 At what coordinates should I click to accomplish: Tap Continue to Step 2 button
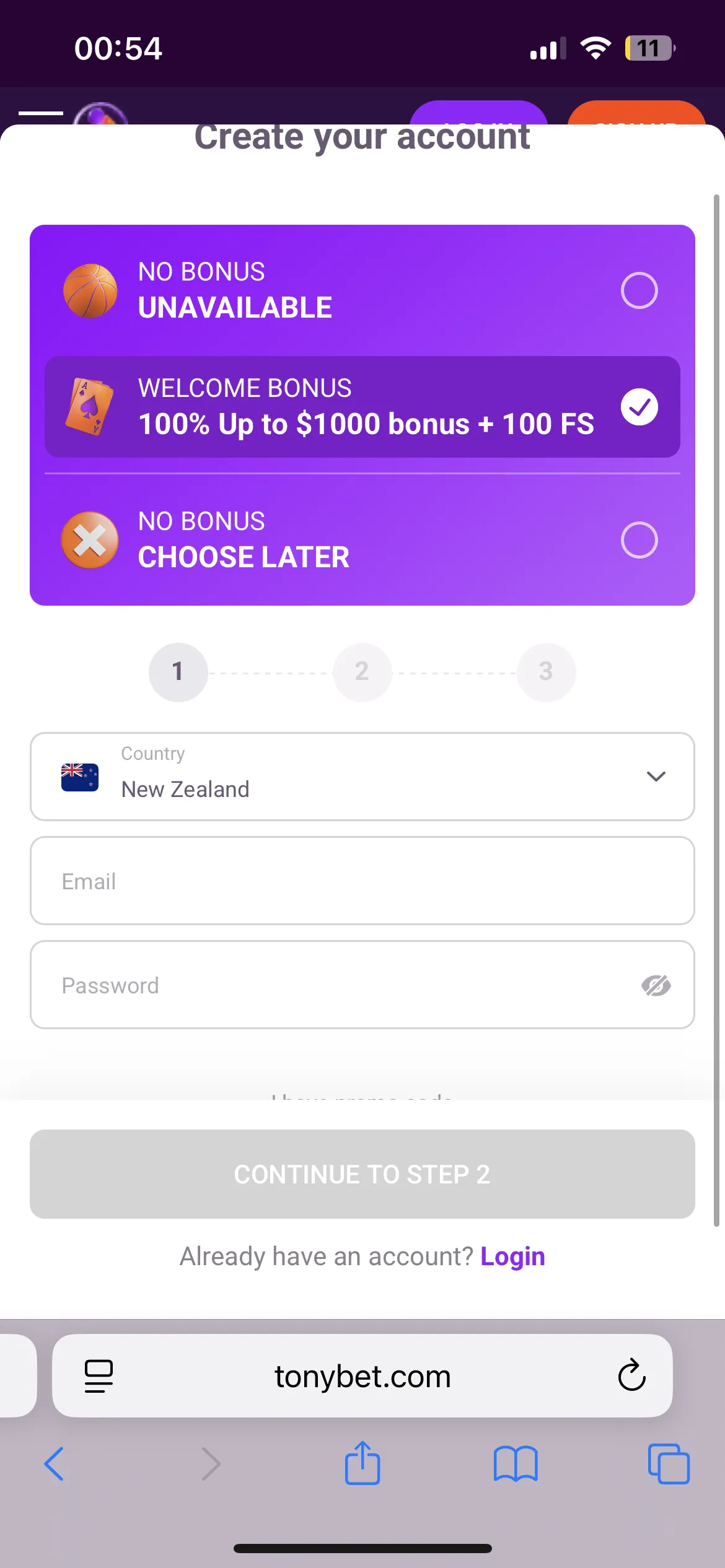coord(362,1174)
